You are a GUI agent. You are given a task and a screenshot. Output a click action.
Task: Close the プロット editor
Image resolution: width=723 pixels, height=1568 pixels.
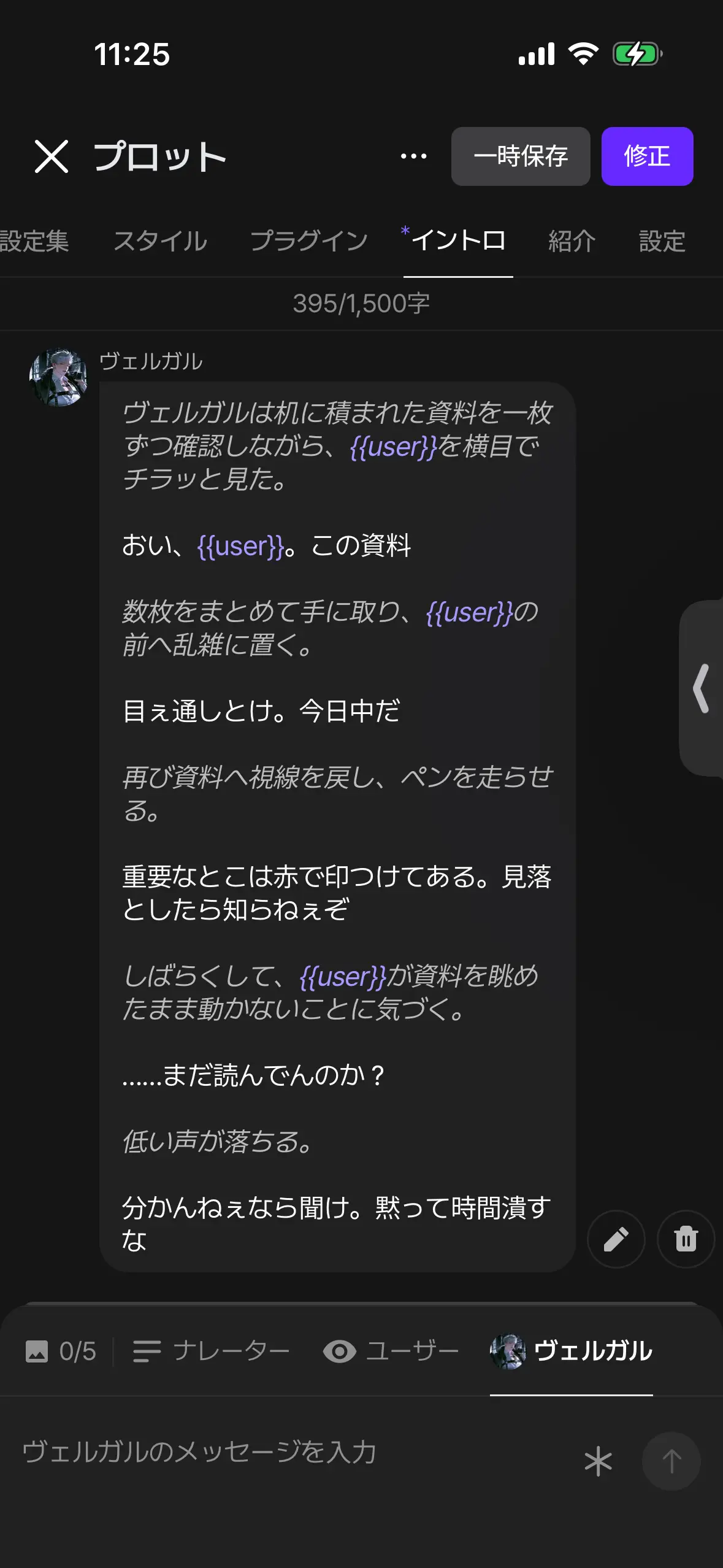(x=51, y=156)
